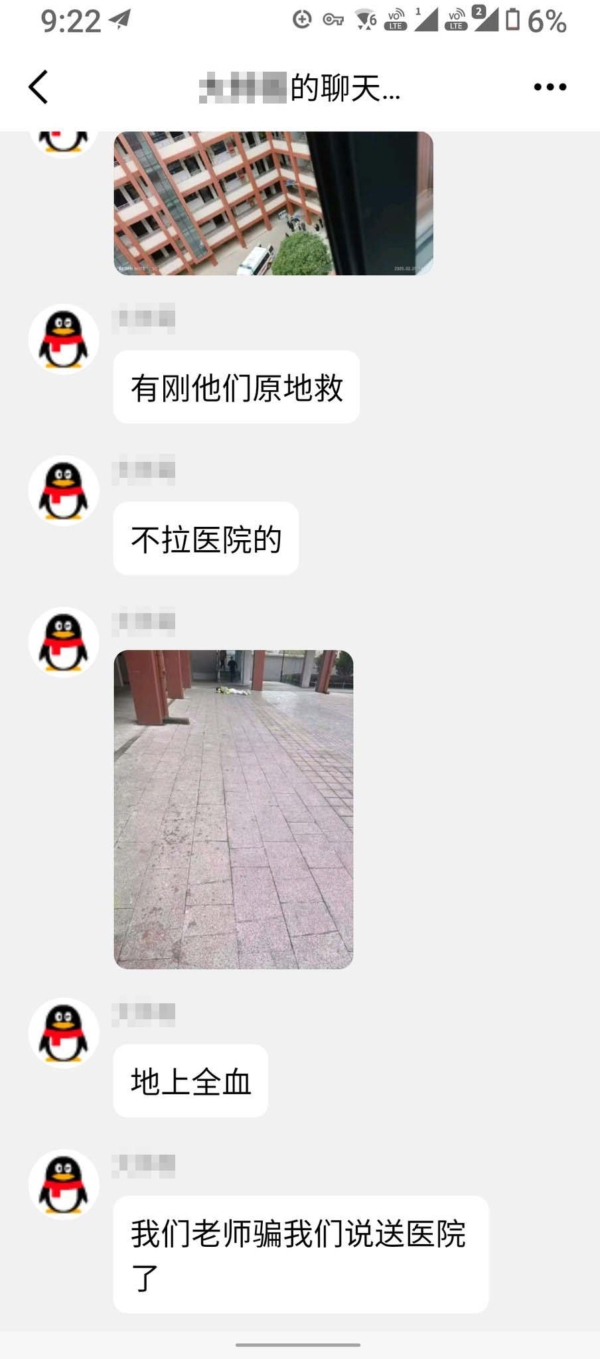Open sender avatar beside "地上全血"
Image resolution: width=600 pixels, height=1359 pixels.
click(x=64, y=1033)
